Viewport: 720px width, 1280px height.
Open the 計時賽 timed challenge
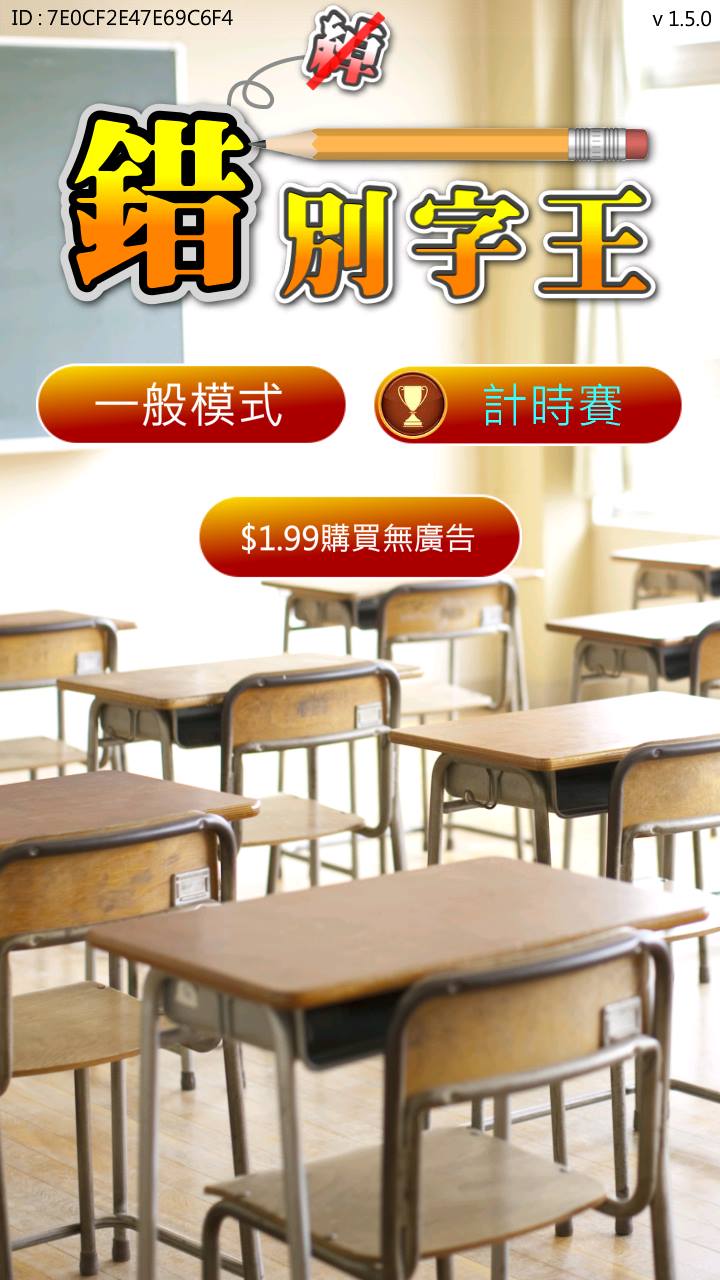528,405
